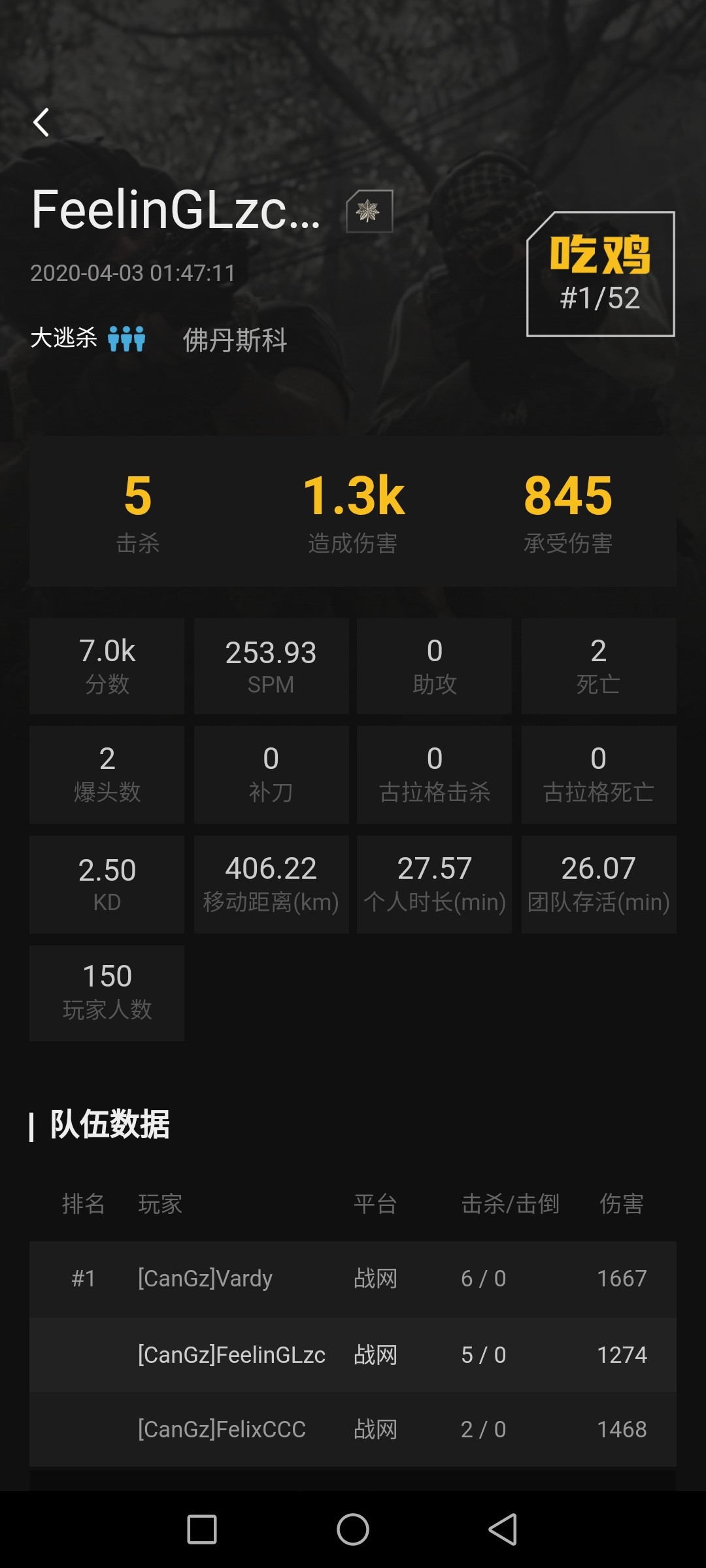
Task: Go back using the top-left arrow
Action: pyautogui.click(x=41, y=122)
